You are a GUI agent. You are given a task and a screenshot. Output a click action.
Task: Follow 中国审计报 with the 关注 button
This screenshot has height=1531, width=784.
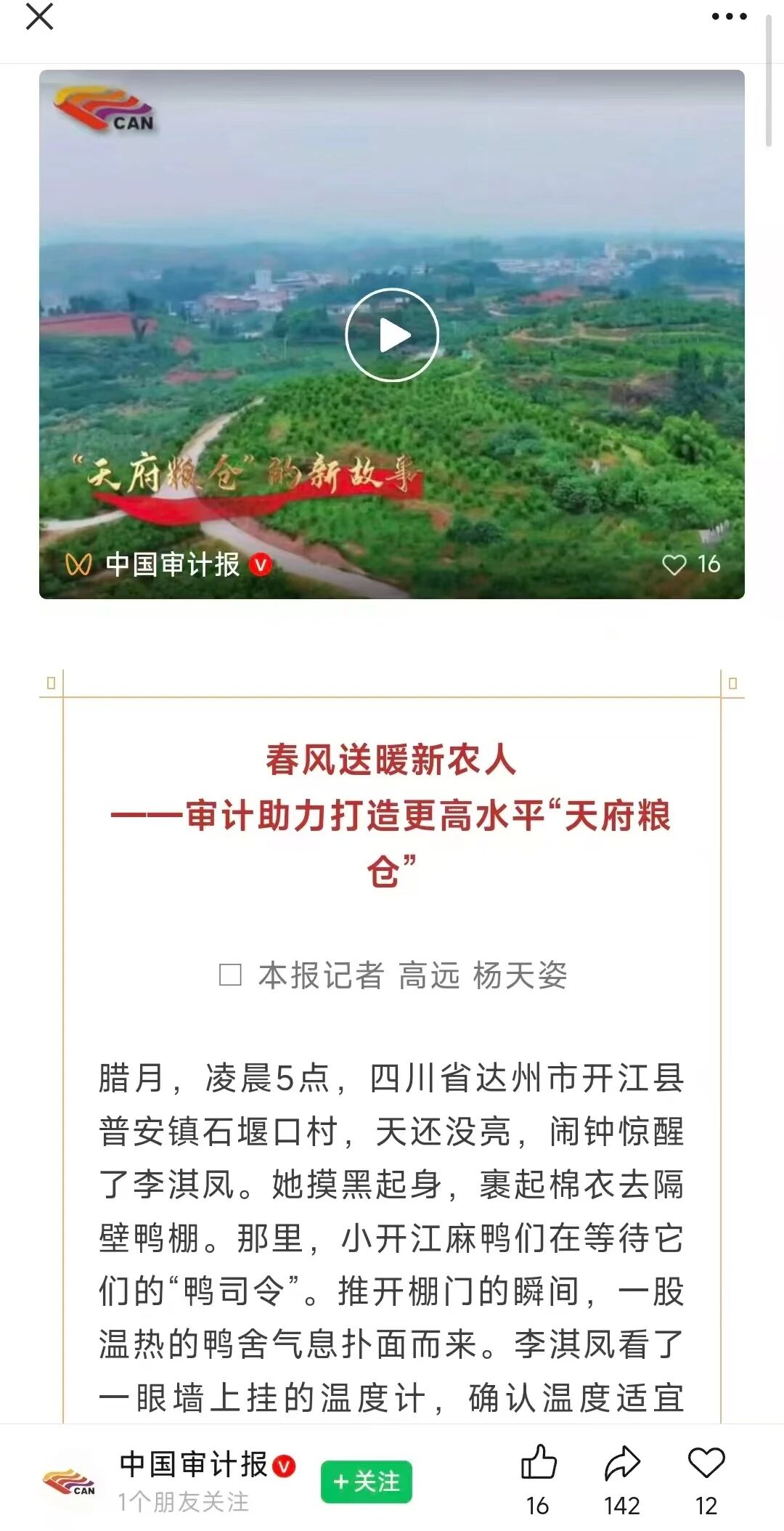pos(367,1482)
